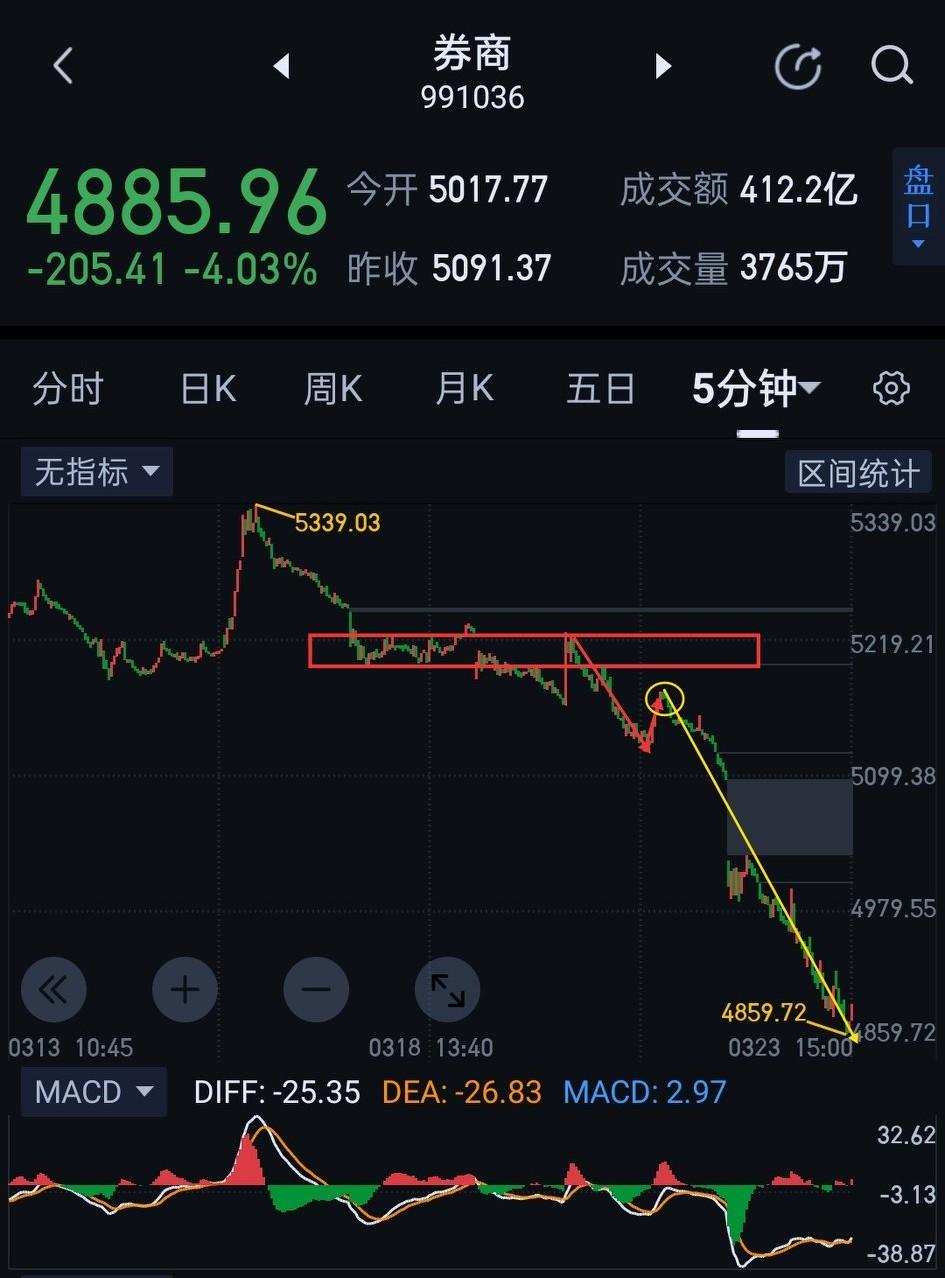The width and height of the screenshot is (945, 1278).
Task: Expand the 无指标 indicator selector
Action: pyautogui.click(x=96, y=471)
